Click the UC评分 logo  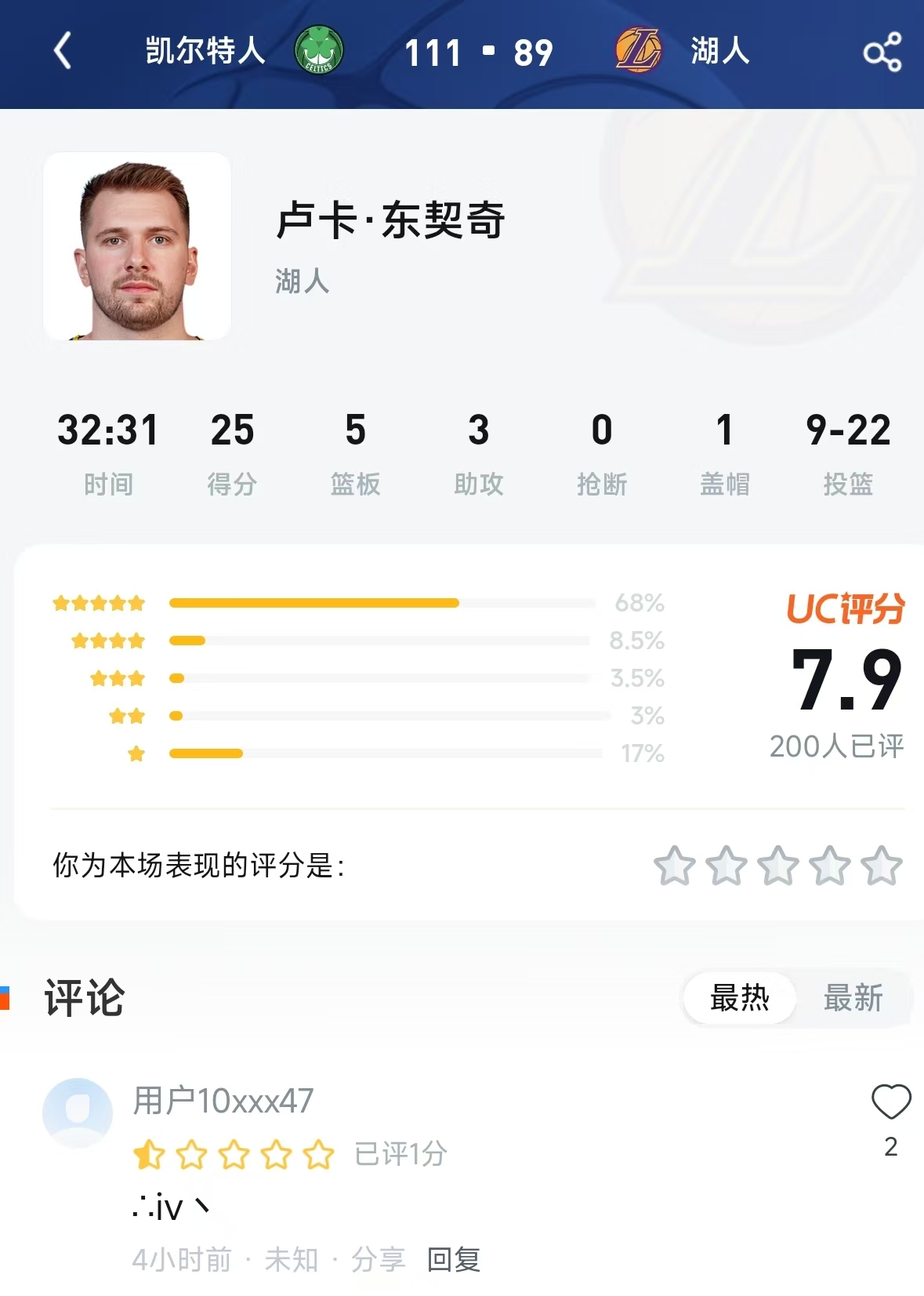pos(847,605)
